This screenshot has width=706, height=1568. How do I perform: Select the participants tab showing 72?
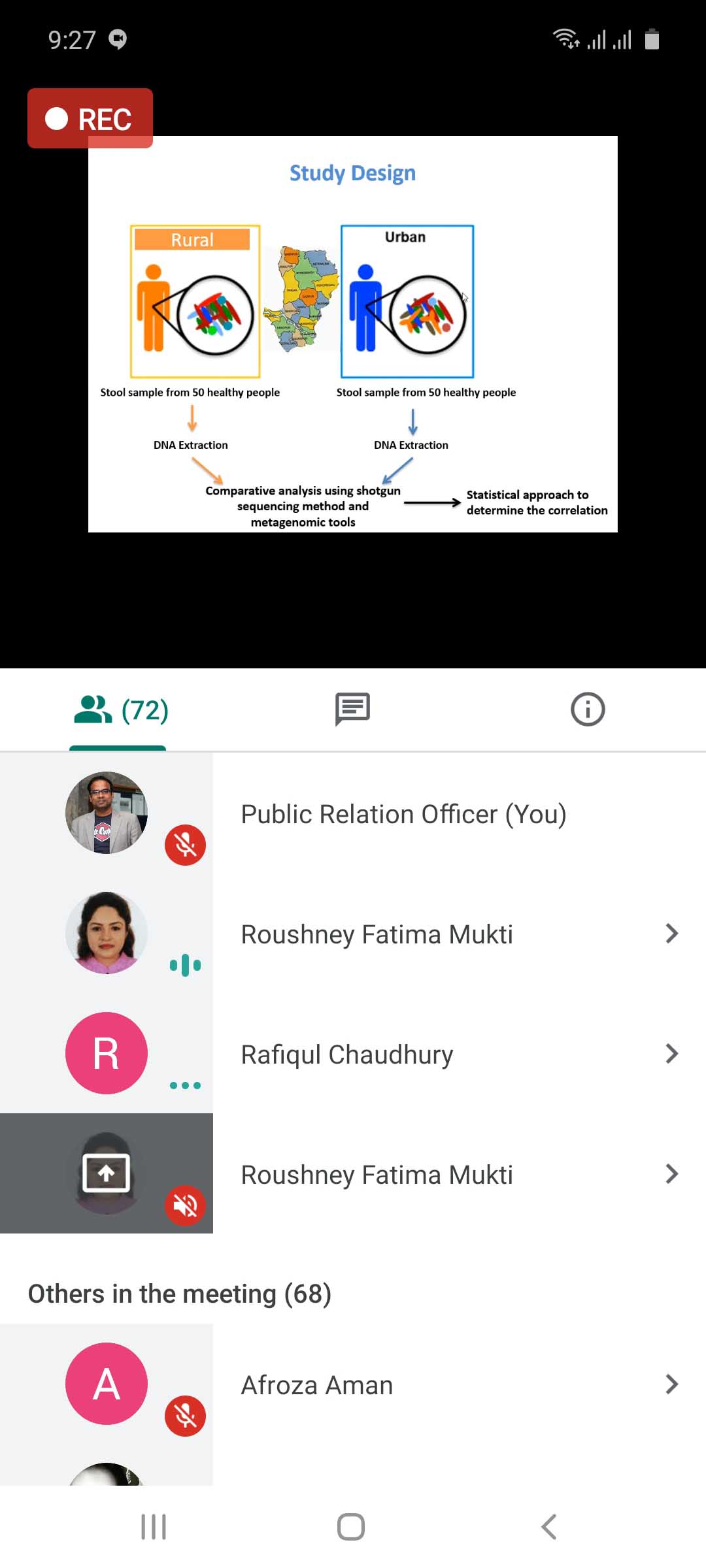122,711
